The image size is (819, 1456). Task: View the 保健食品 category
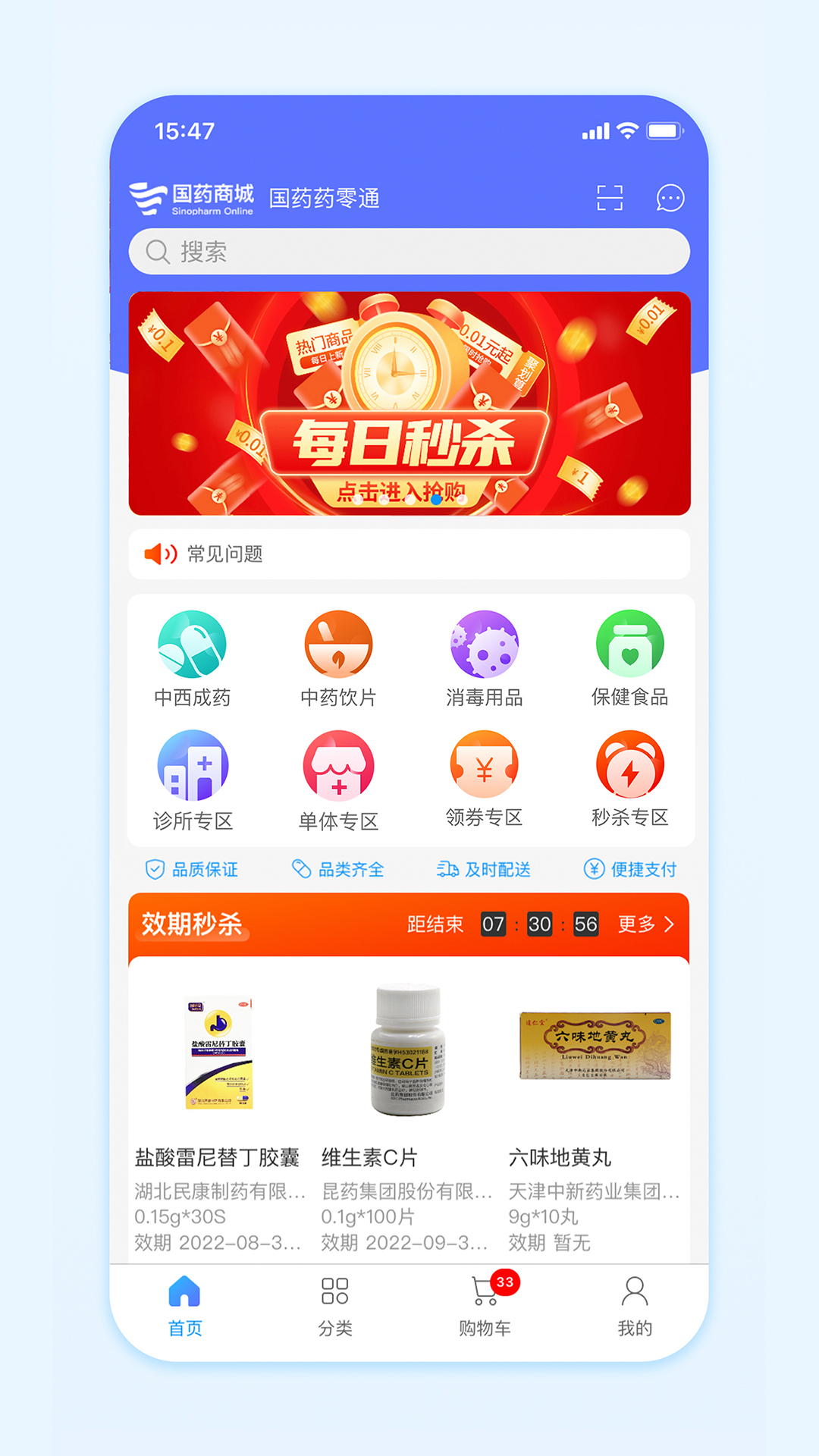coord(630,658)
